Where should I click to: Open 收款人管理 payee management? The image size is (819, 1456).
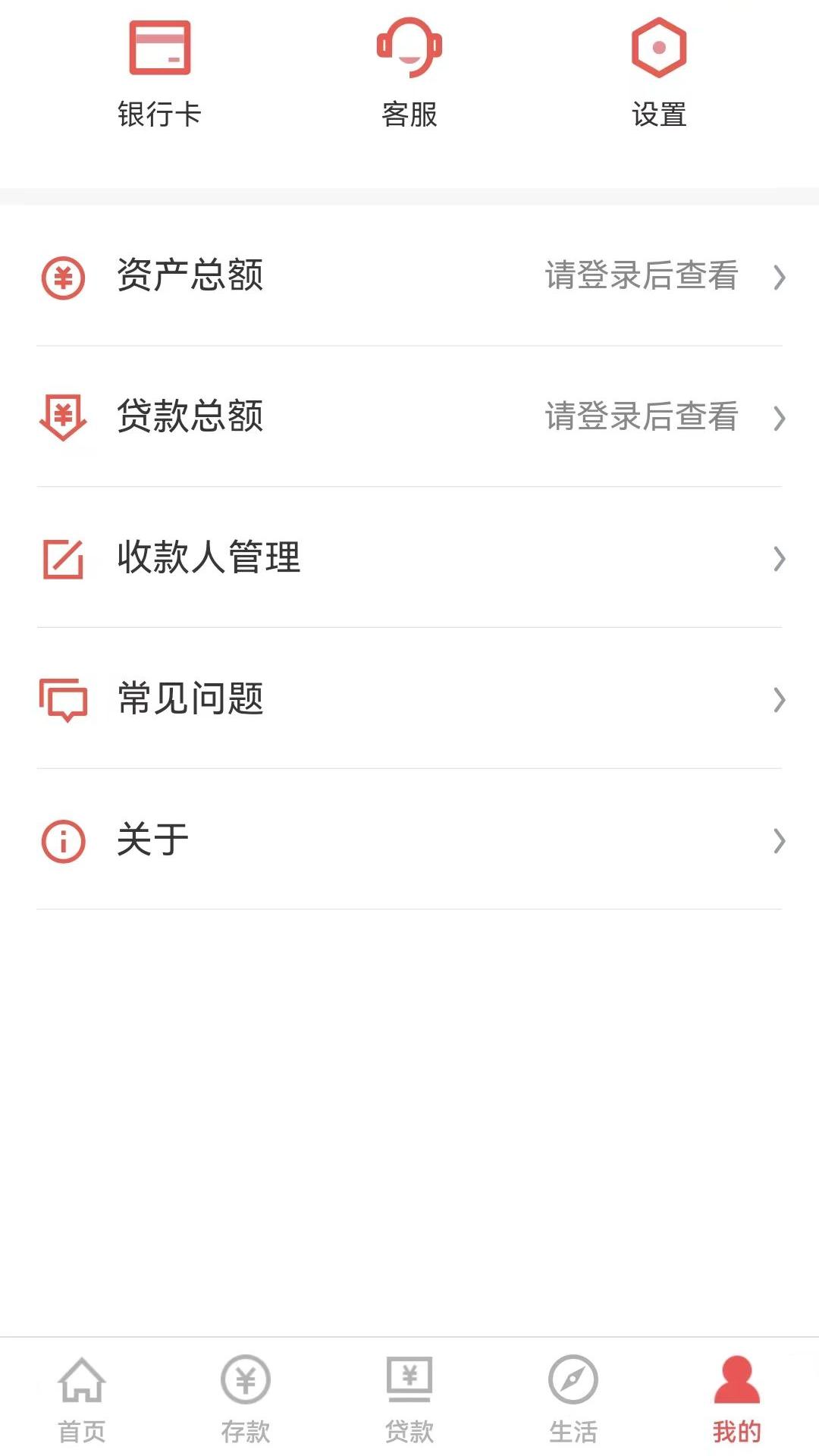(x=409, y=557)
